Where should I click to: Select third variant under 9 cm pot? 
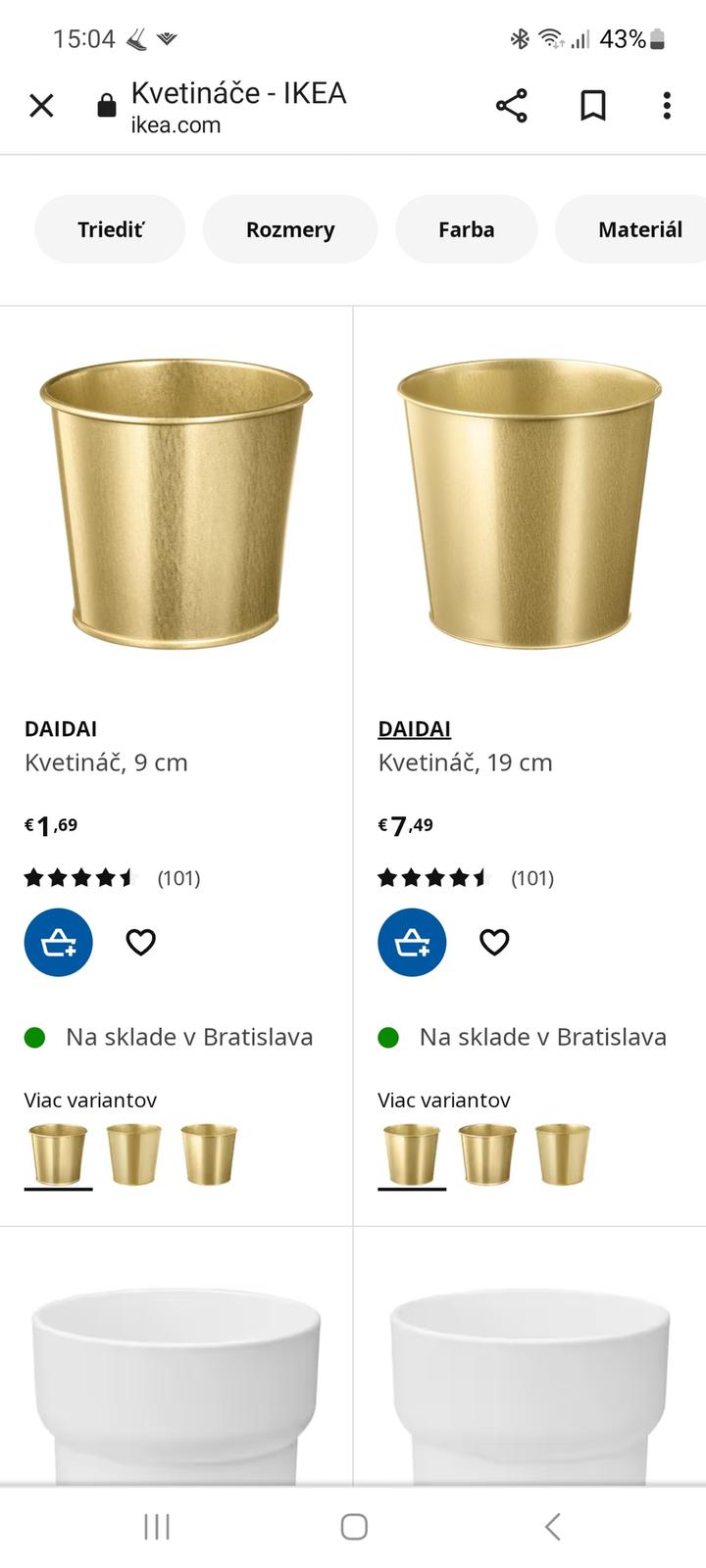[209, 1154]
